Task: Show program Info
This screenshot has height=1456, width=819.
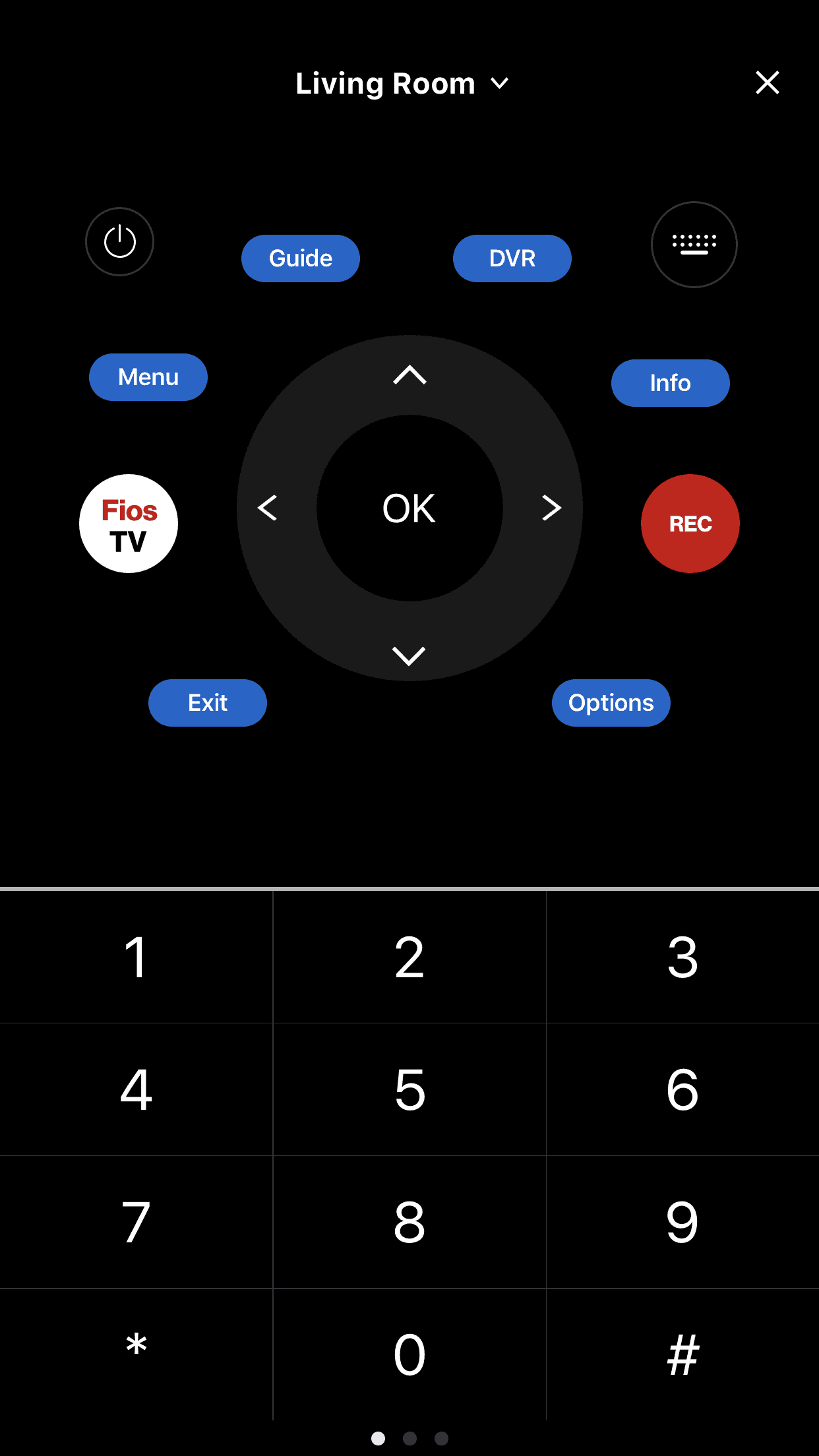Action: pos(670,382)
